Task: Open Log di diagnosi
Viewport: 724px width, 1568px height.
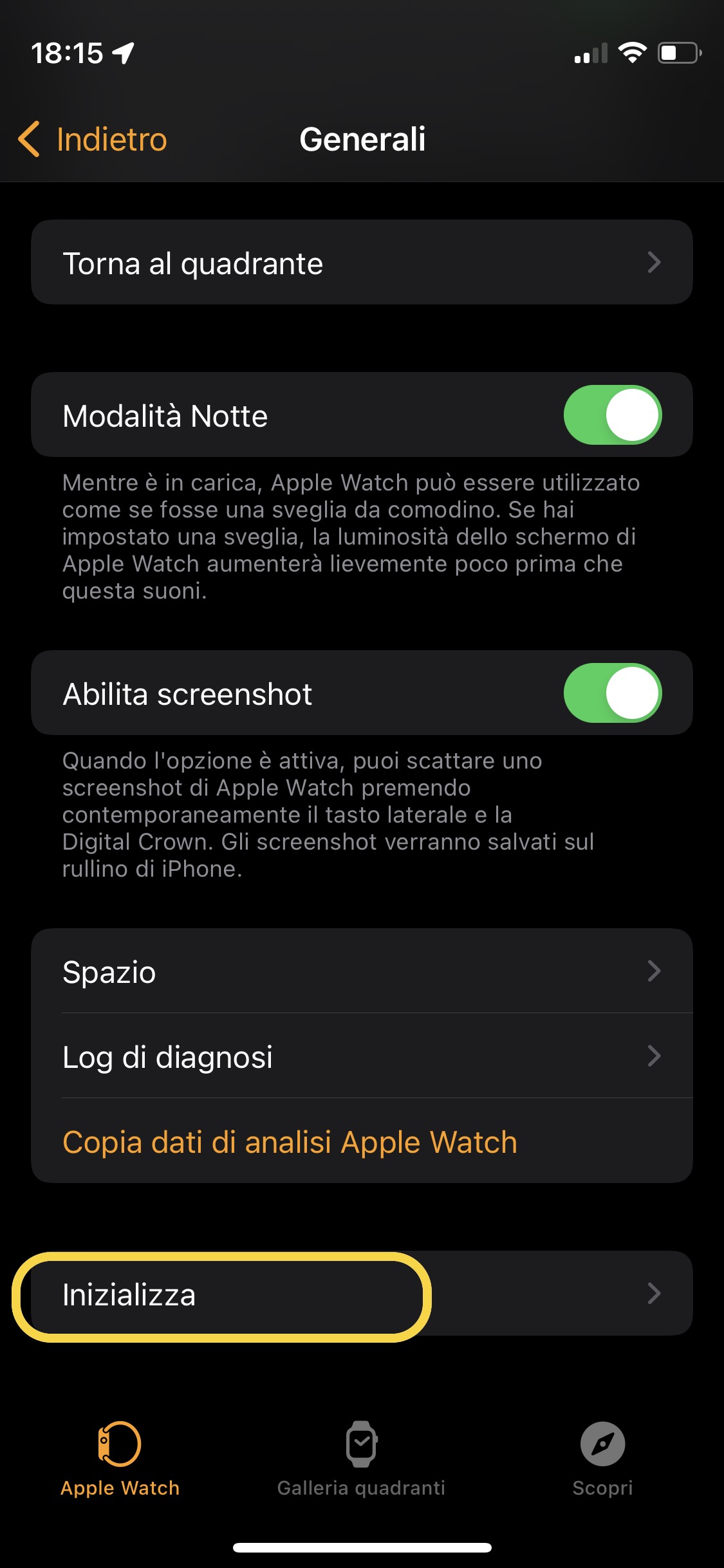Action: [362, 1056]
